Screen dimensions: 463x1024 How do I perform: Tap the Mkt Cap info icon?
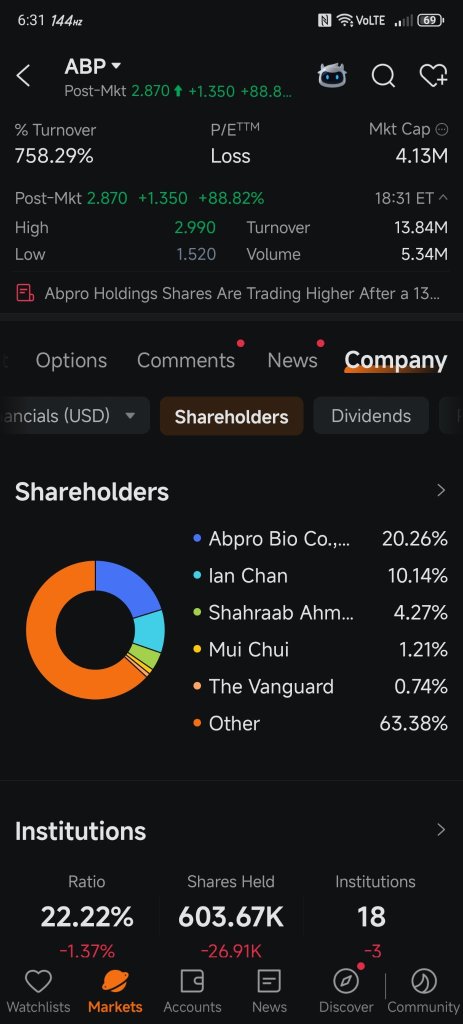pyautogui.click(x=442, y=129)
